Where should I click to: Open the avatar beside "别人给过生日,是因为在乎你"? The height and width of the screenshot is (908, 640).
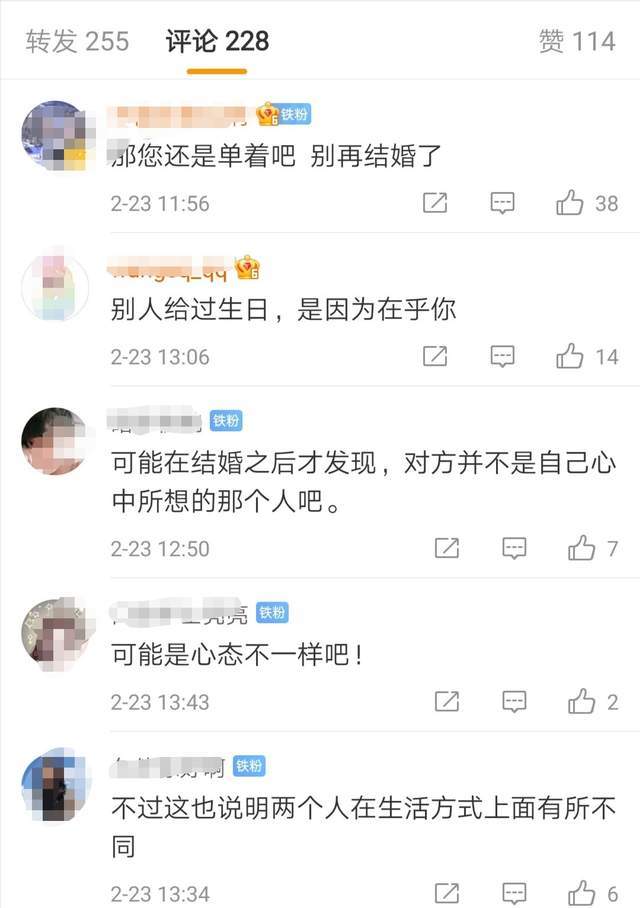[55, 287]
